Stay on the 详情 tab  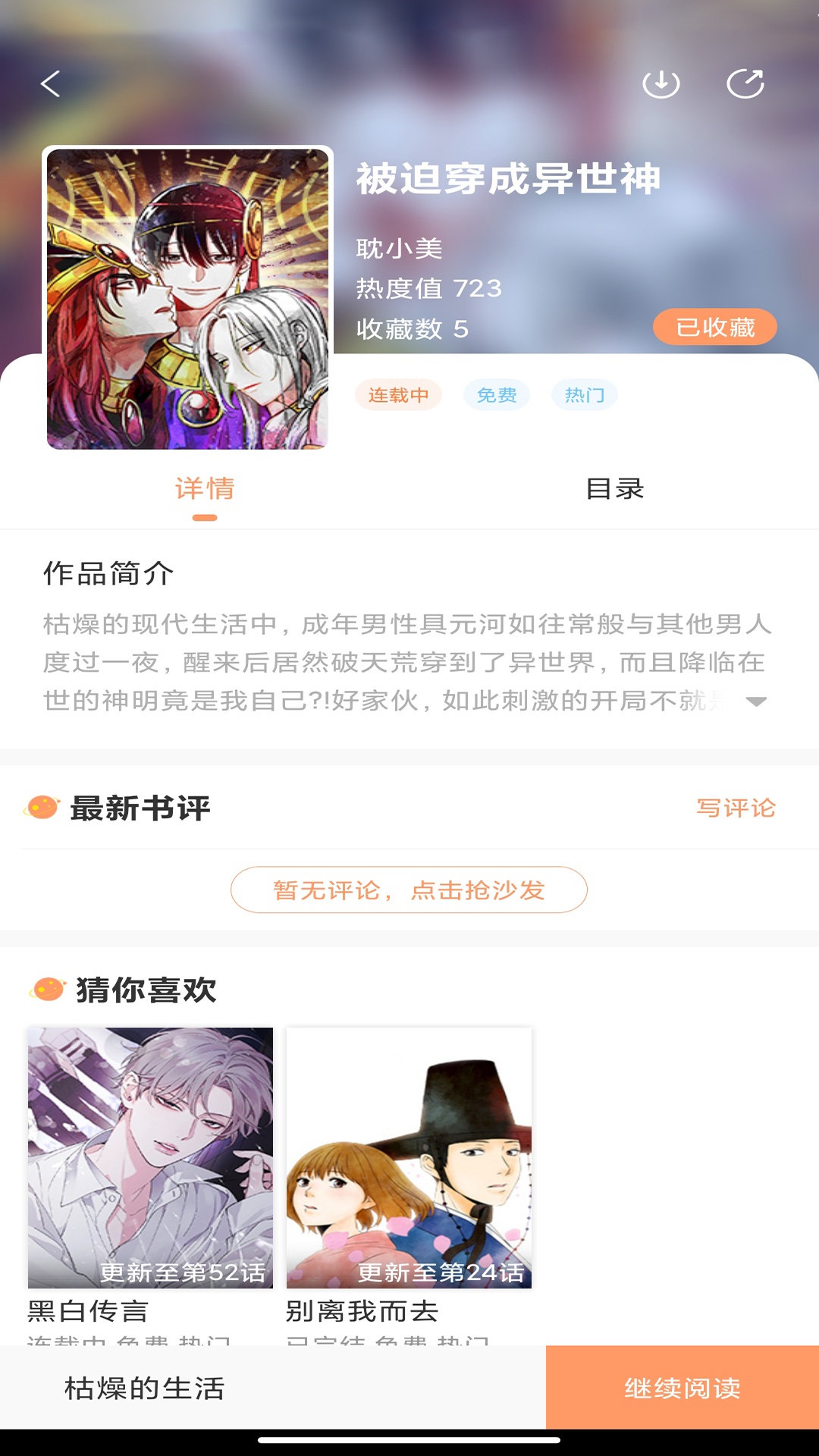205,490
